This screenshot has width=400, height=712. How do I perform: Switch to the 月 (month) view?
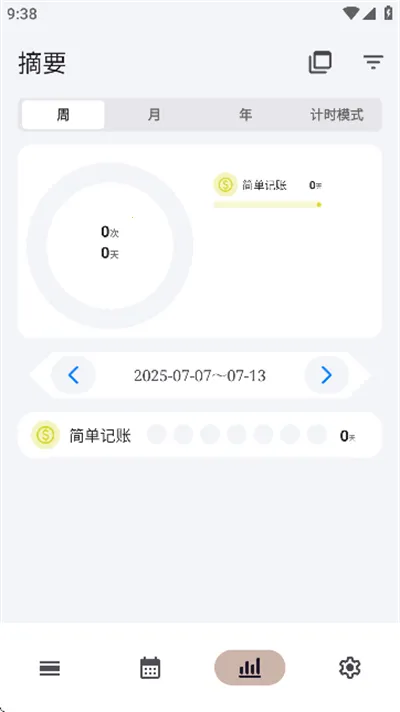(154, 115)
